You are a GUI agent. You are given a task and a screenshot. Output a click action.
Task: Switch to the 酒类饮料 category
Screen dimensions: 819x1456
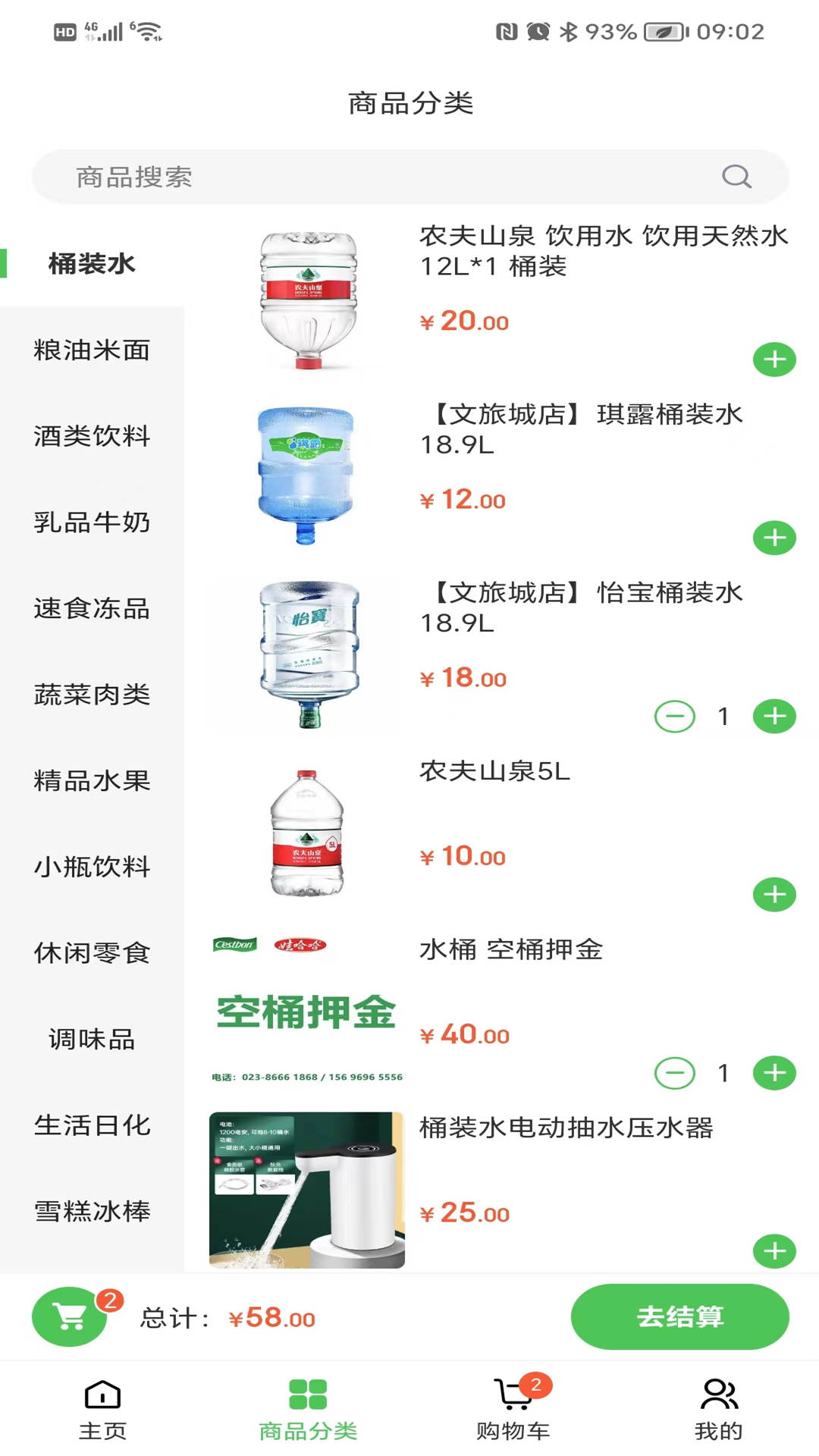tap(92, 436)
